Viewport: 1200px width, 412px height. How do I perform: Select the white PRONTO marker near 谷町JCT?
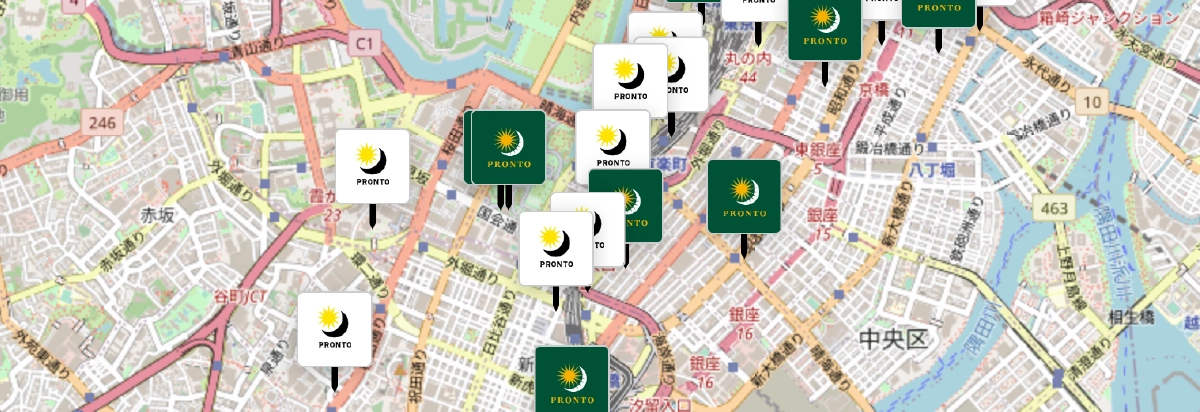point(334,329)
